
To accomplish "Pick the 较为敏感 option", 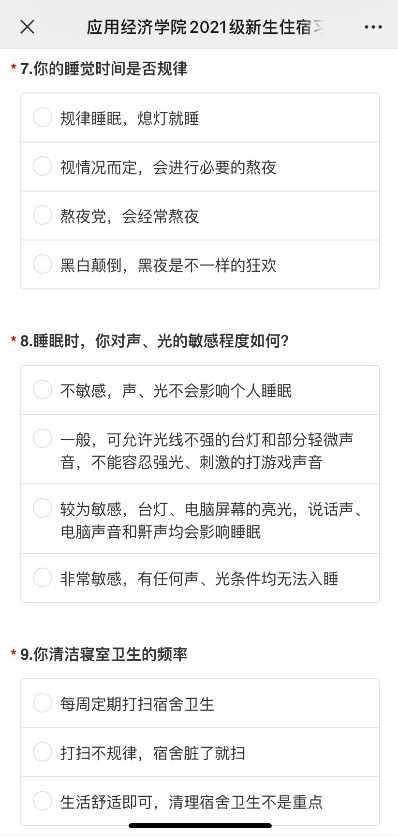I will coord(200,519).
